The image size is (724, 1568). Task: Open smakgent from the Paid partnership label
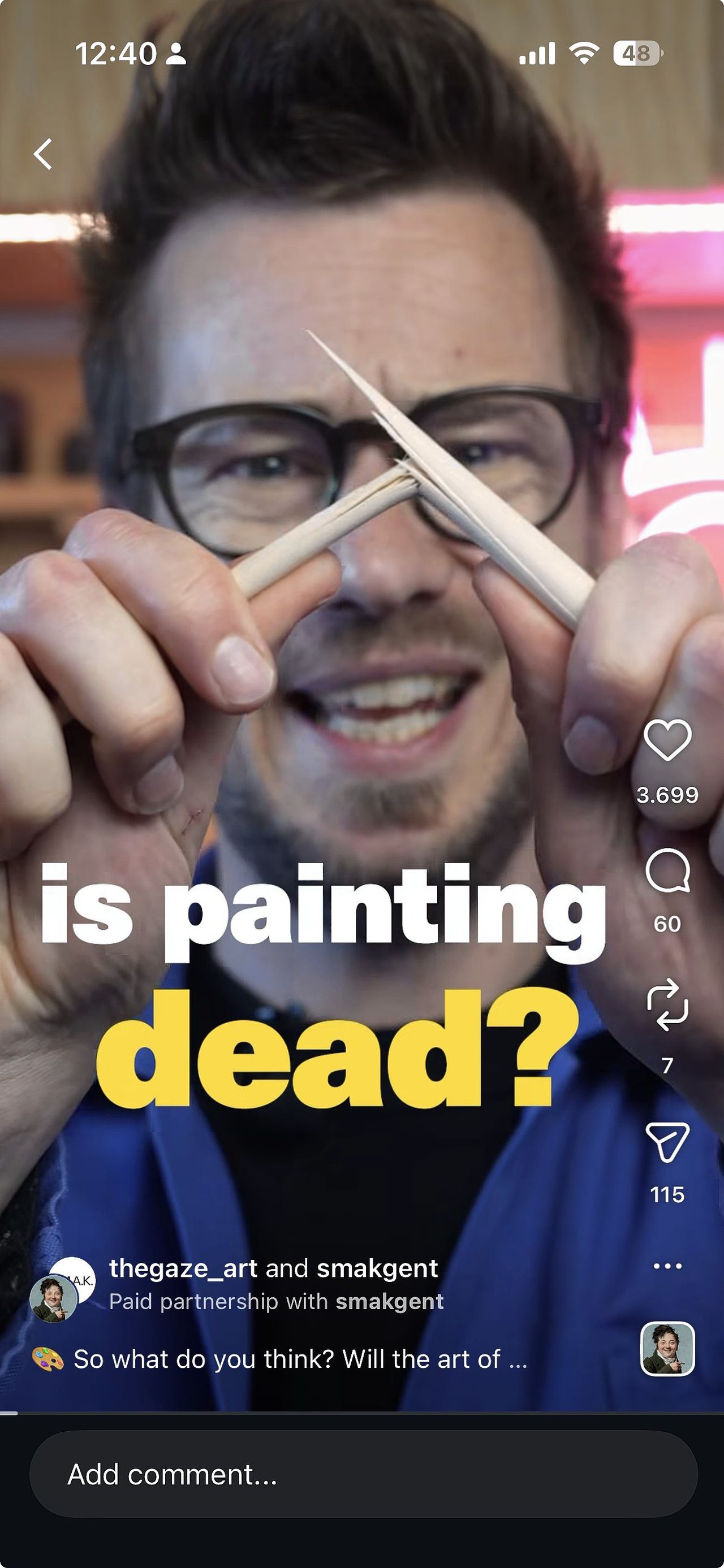[x=389, y=1301]
